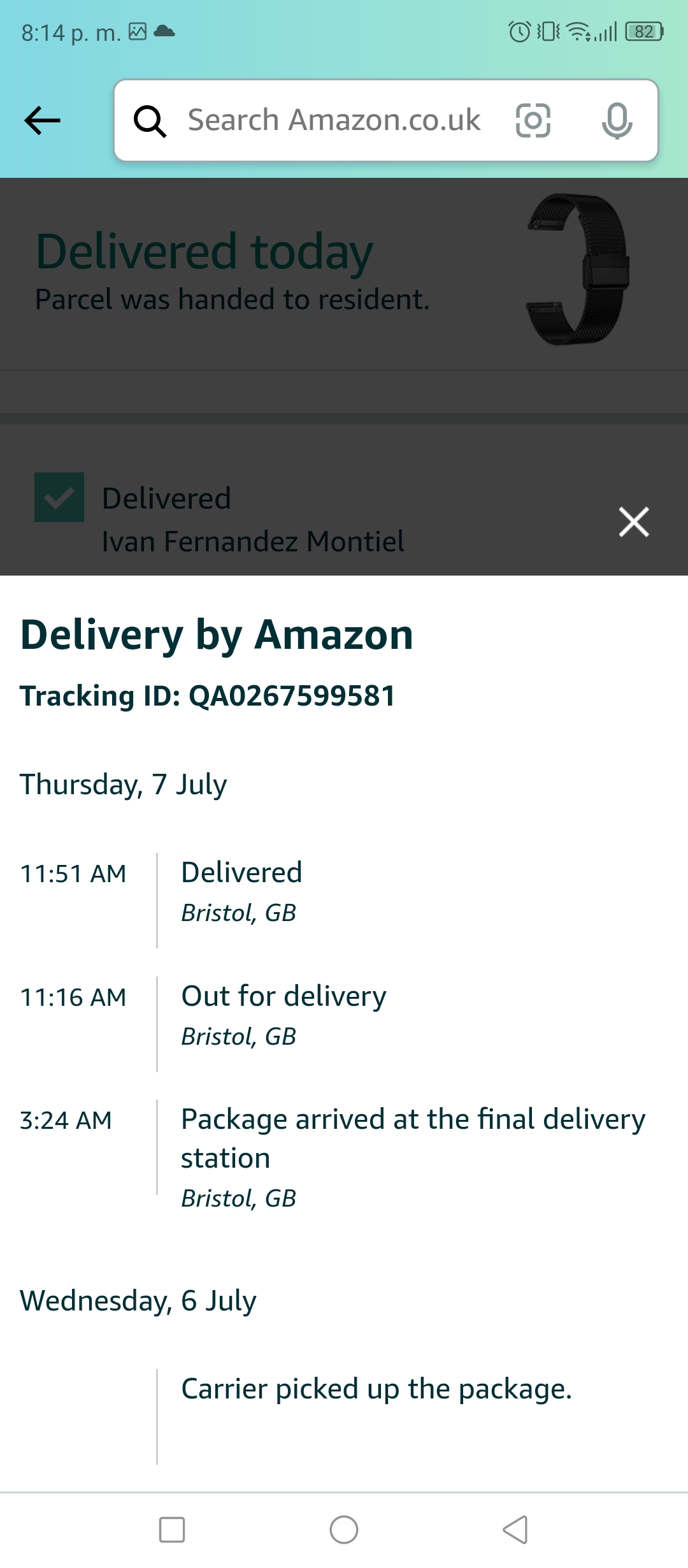Start voice search with the microphone
The image size is (688, 1568).
tap(617, 120)
